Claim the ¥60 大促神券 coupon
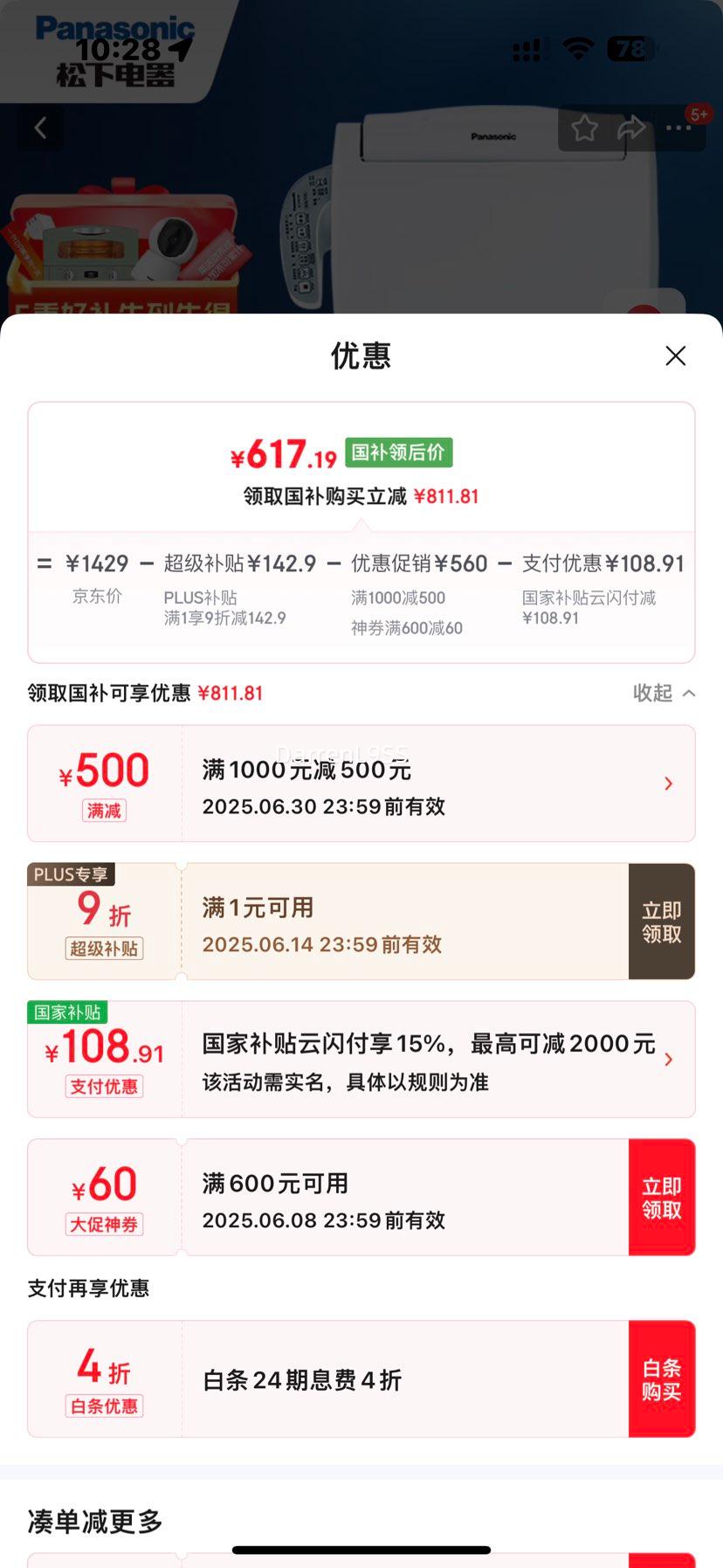The height and width of the screenshot is (1568, 723). [x=661, y=1198]
